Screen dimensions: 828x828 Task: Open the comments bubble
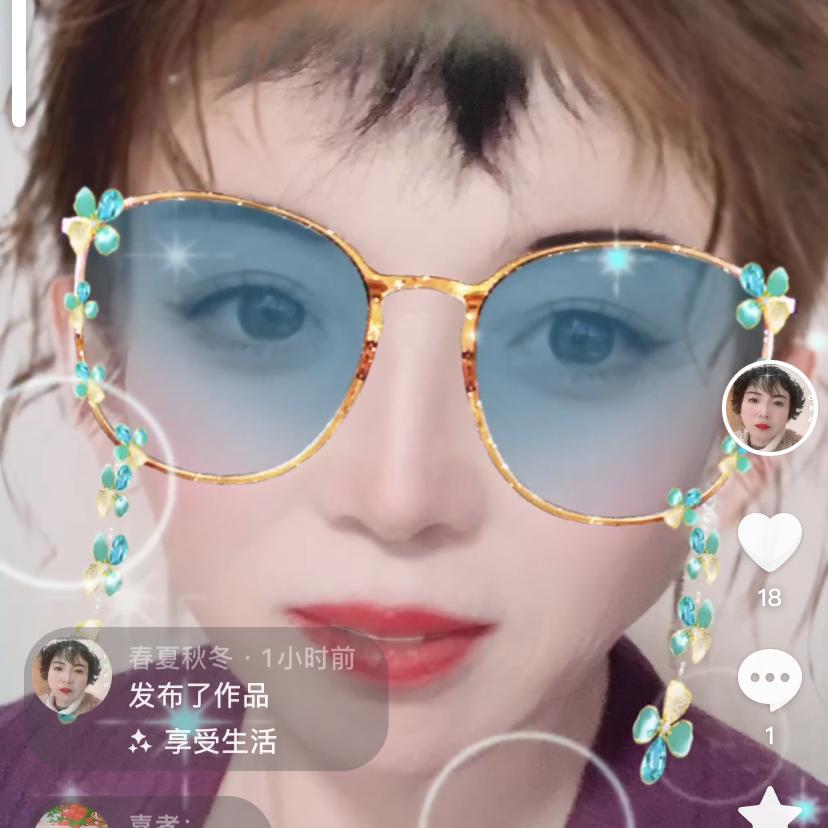coord(769,679)
